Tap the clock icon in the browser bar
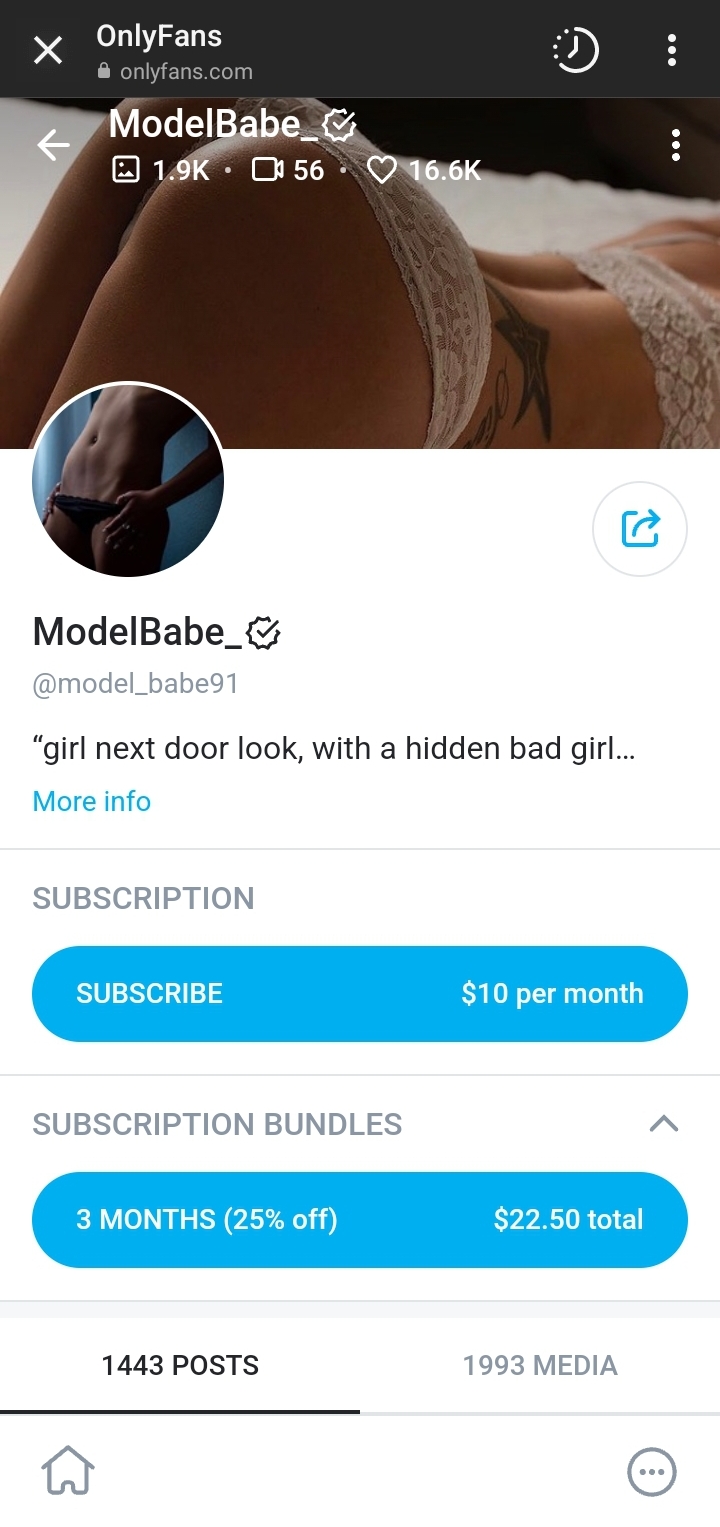This screenshot has height=1527, width=720. click(576, 50)
